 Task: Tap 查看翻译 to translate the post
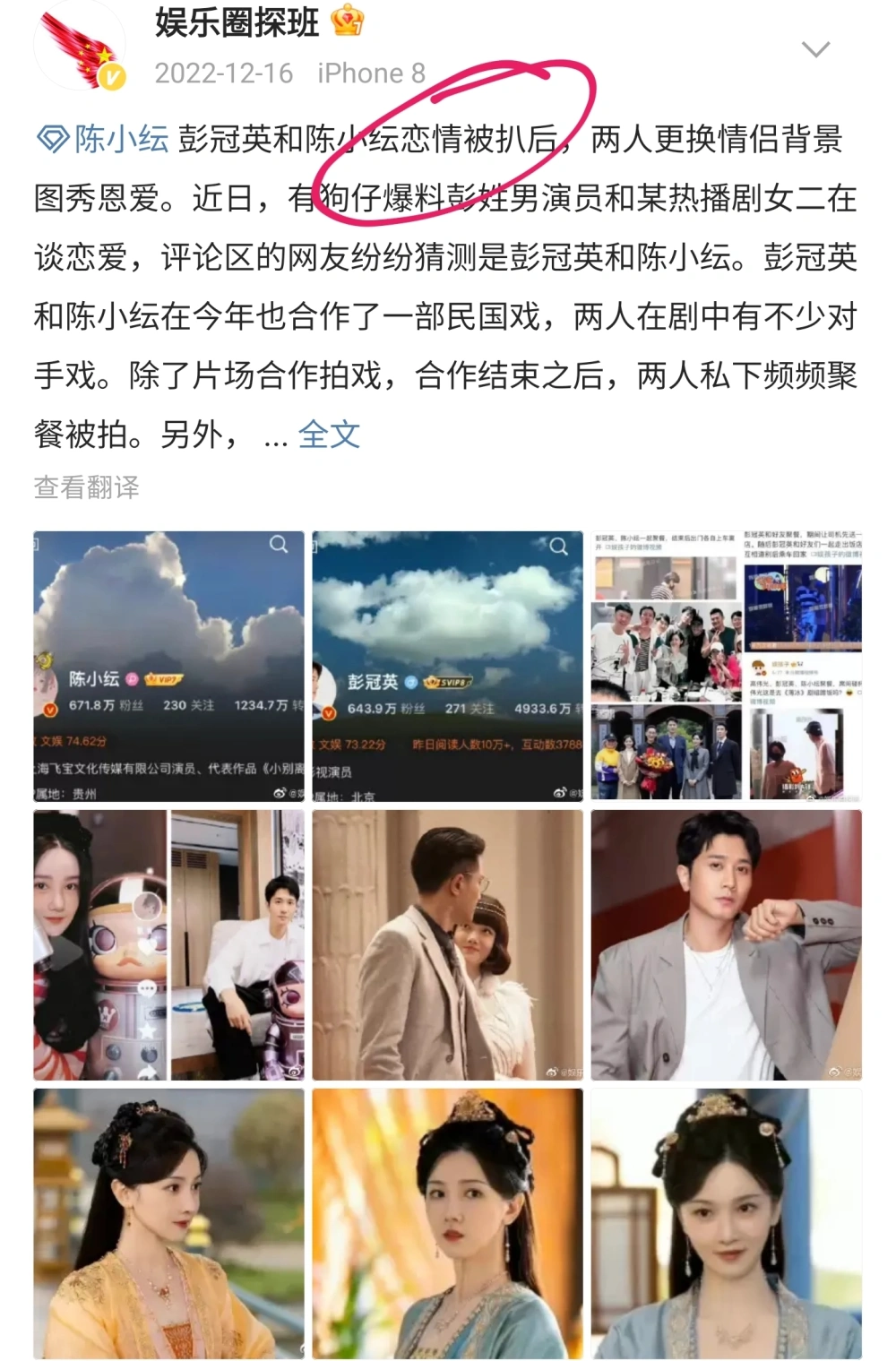87,487
